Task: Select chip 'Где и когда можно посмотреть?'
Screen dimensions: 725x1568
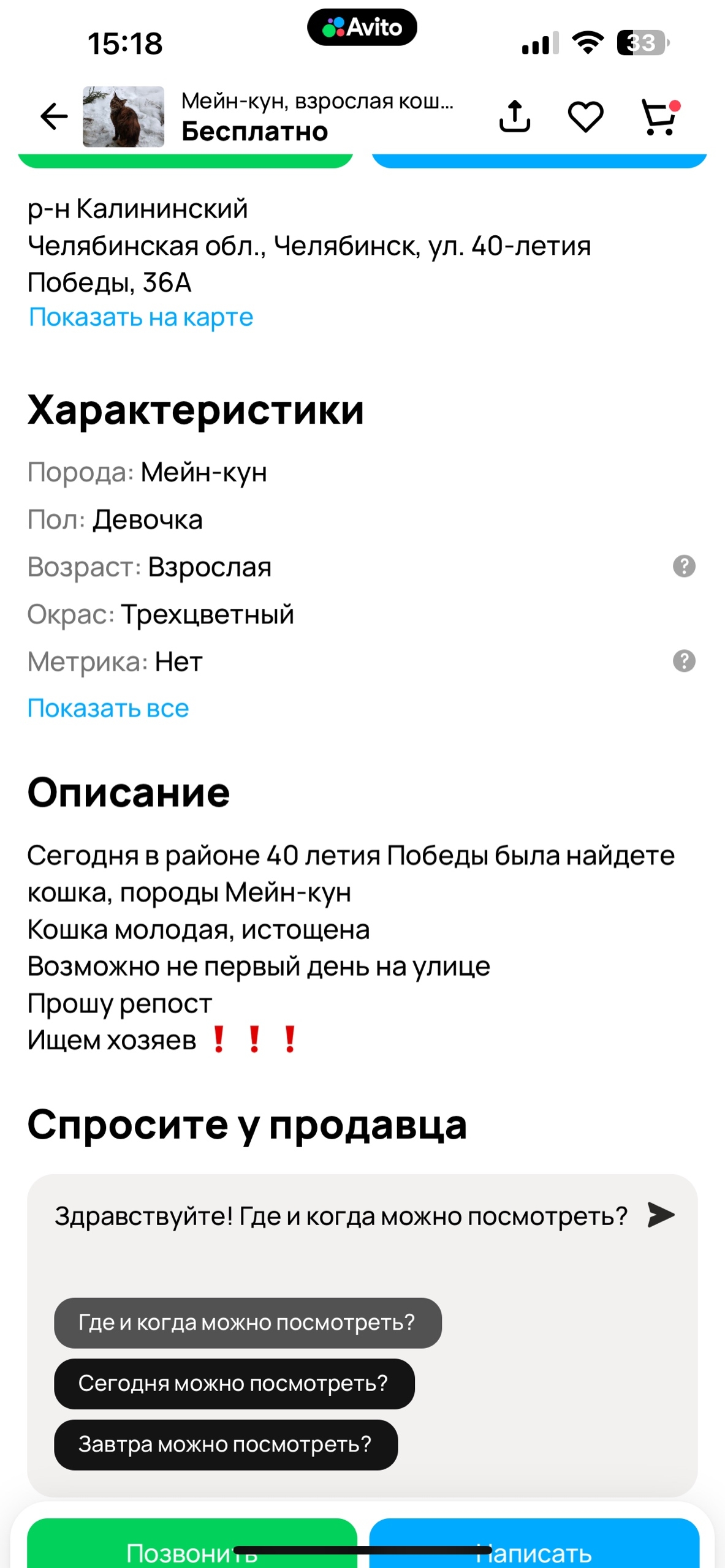Action: click(x=247, y=1323)
